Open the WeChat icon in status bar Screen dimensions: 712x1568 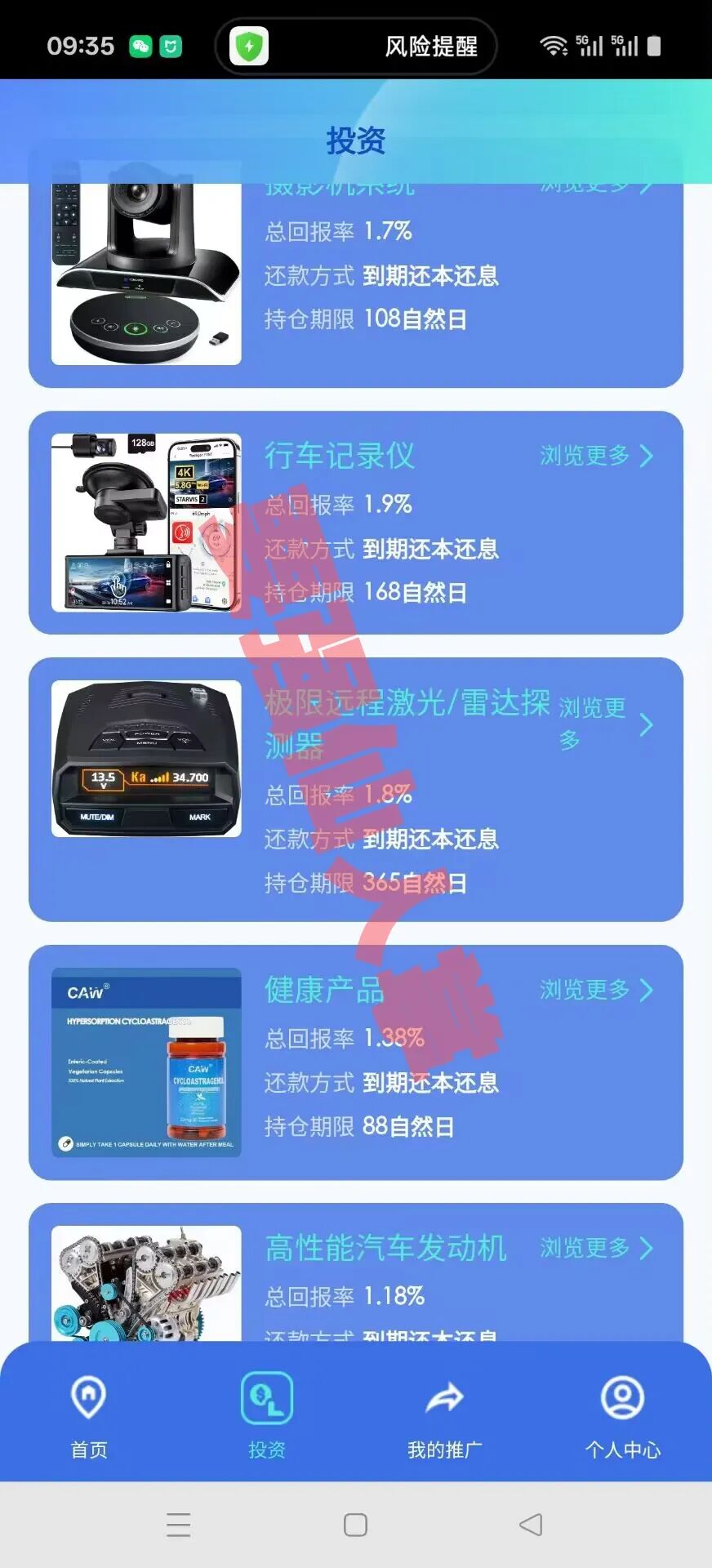[140, 46]
